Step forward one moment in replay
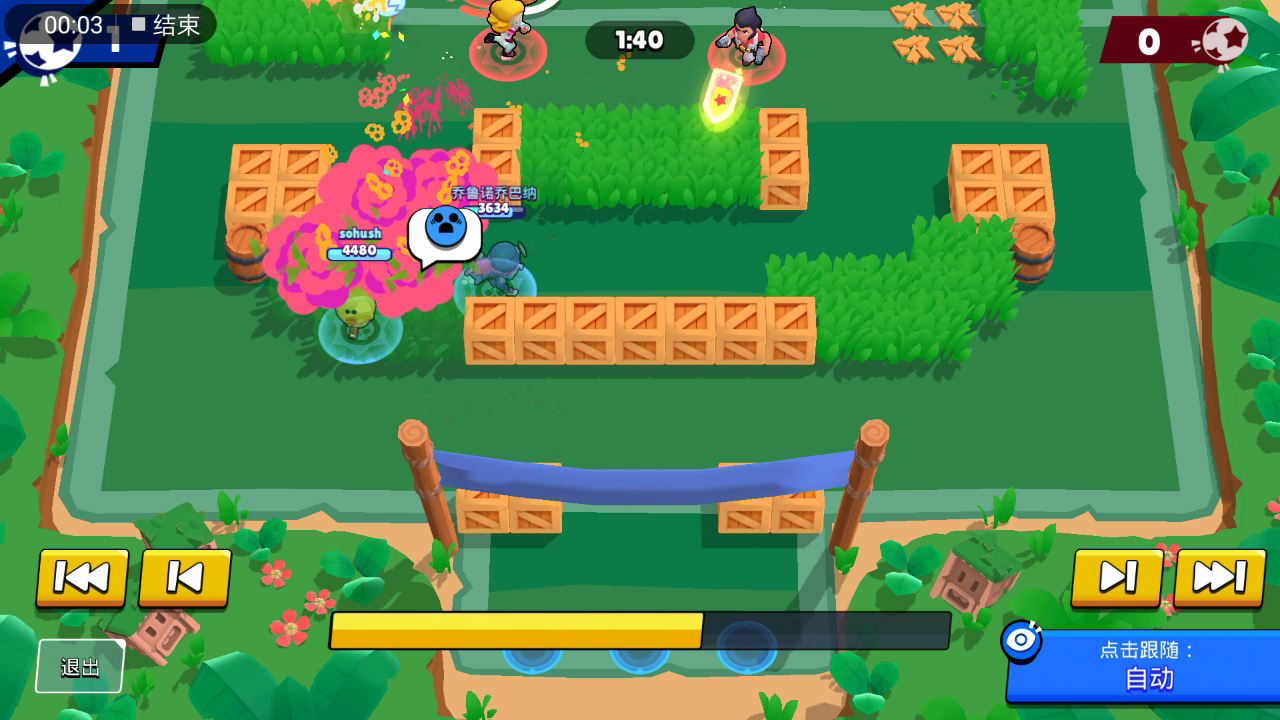The height and width of the screenshot is (720, 1280). [1118, 577]
